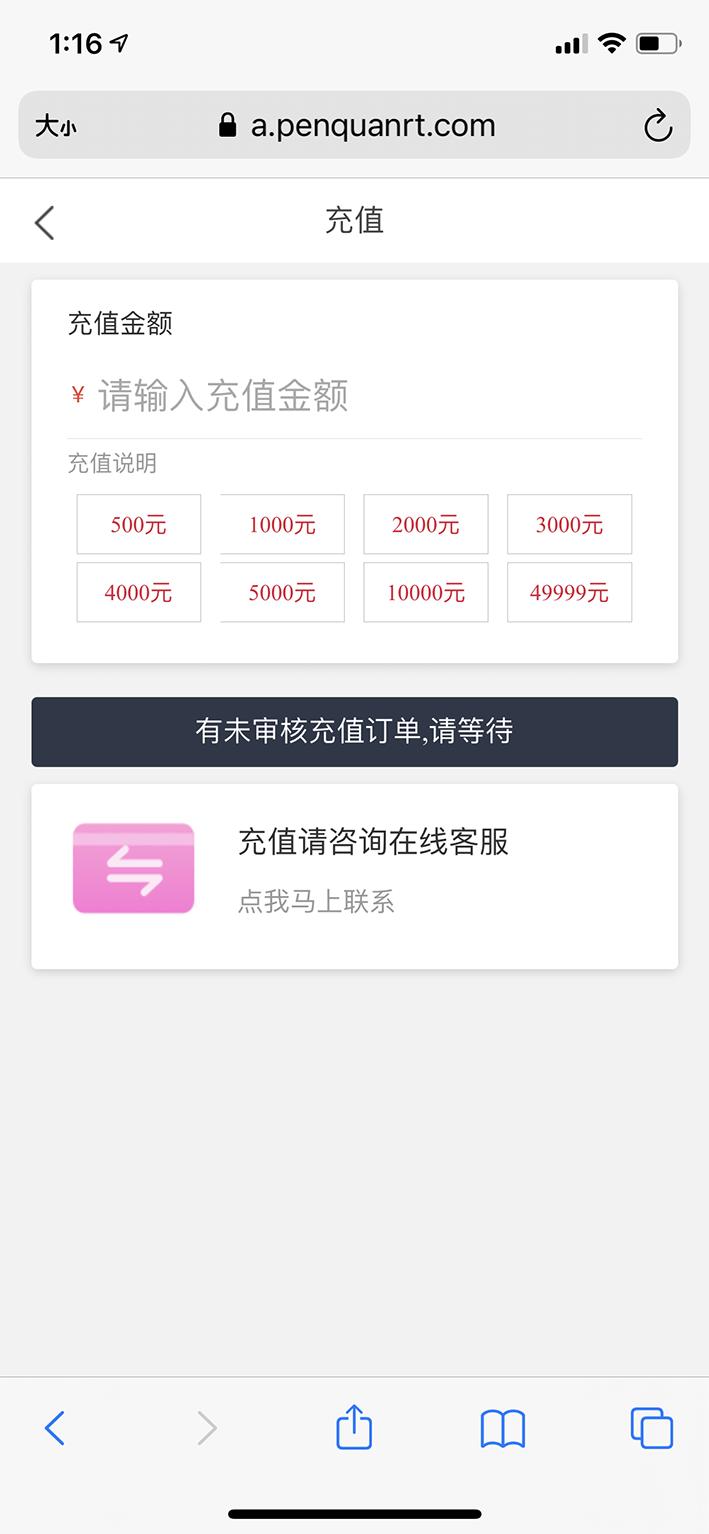Open the Safari text size menu
The image size is (709, 1534).
click(56, 126)
